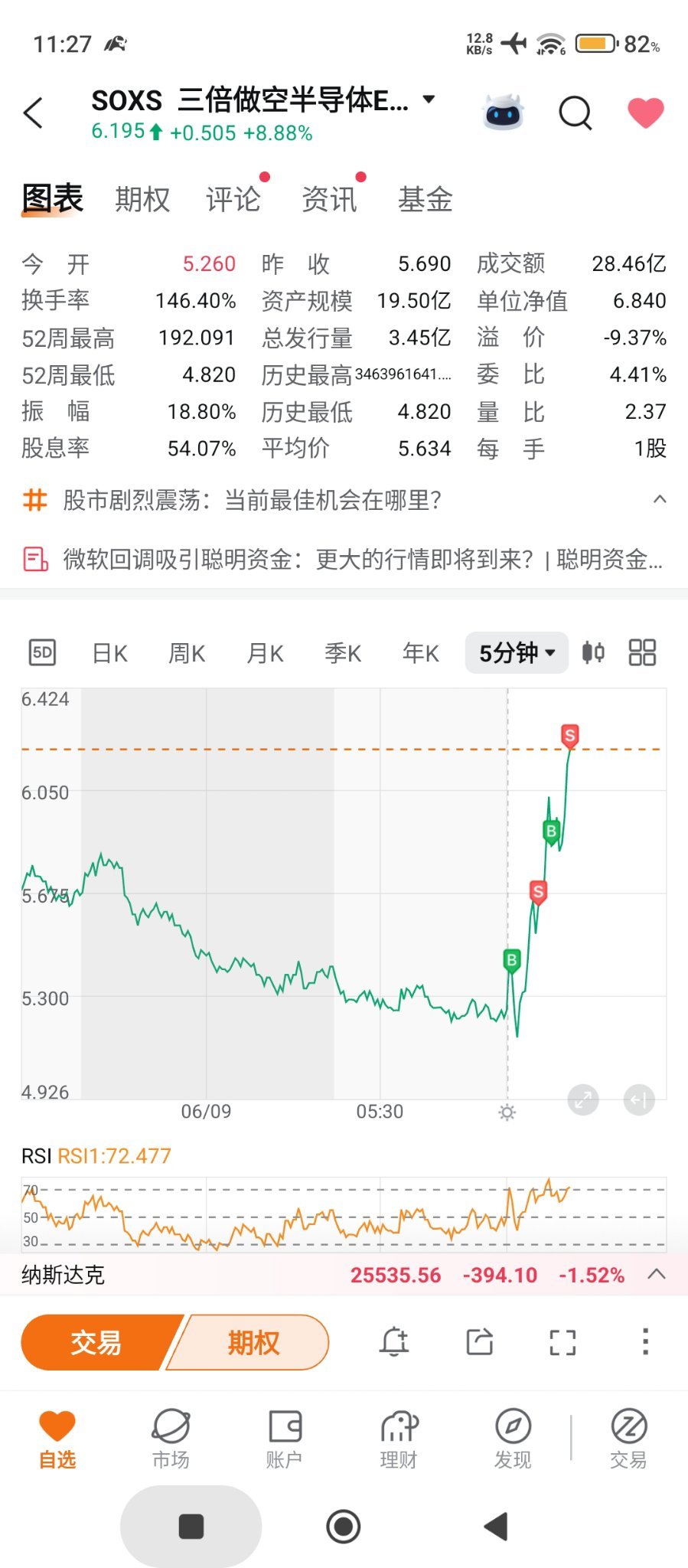The width and height of the screenshot is (688, 1568).
Task: Open the 5分钟 interval dropdown
Action: [517, 653]
